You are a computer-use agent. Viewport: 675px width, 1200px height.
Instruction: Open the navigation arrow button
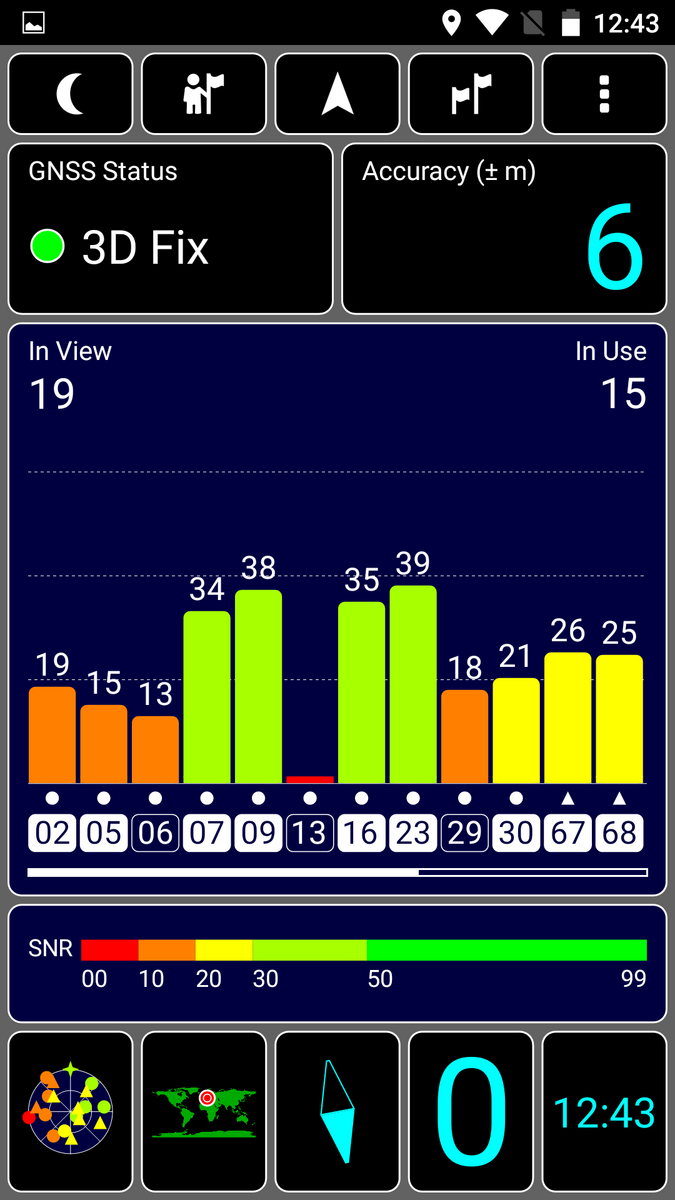338,94
